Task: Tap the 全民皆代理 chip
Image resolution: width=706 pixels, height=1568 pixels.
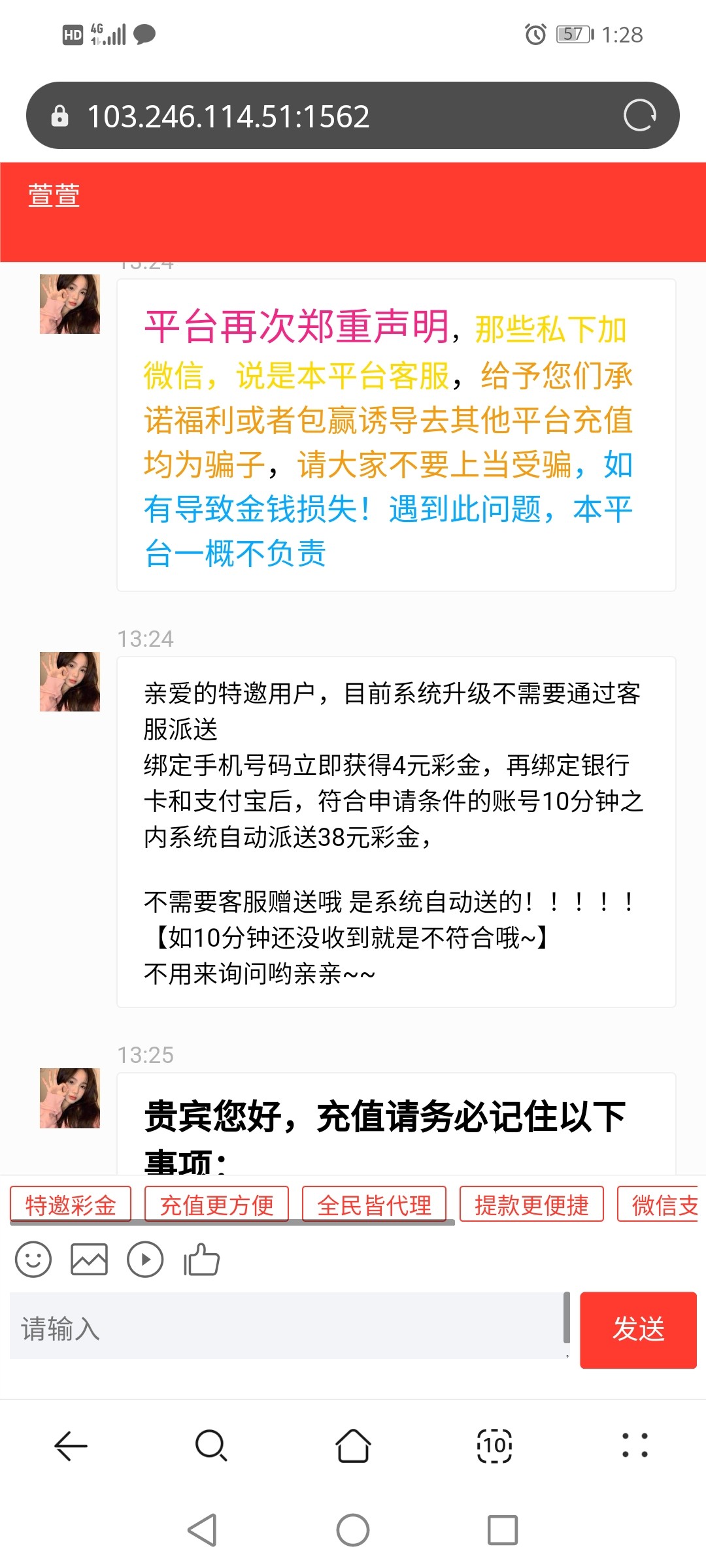Action: pyautogui.click(x=374, y=1205)
